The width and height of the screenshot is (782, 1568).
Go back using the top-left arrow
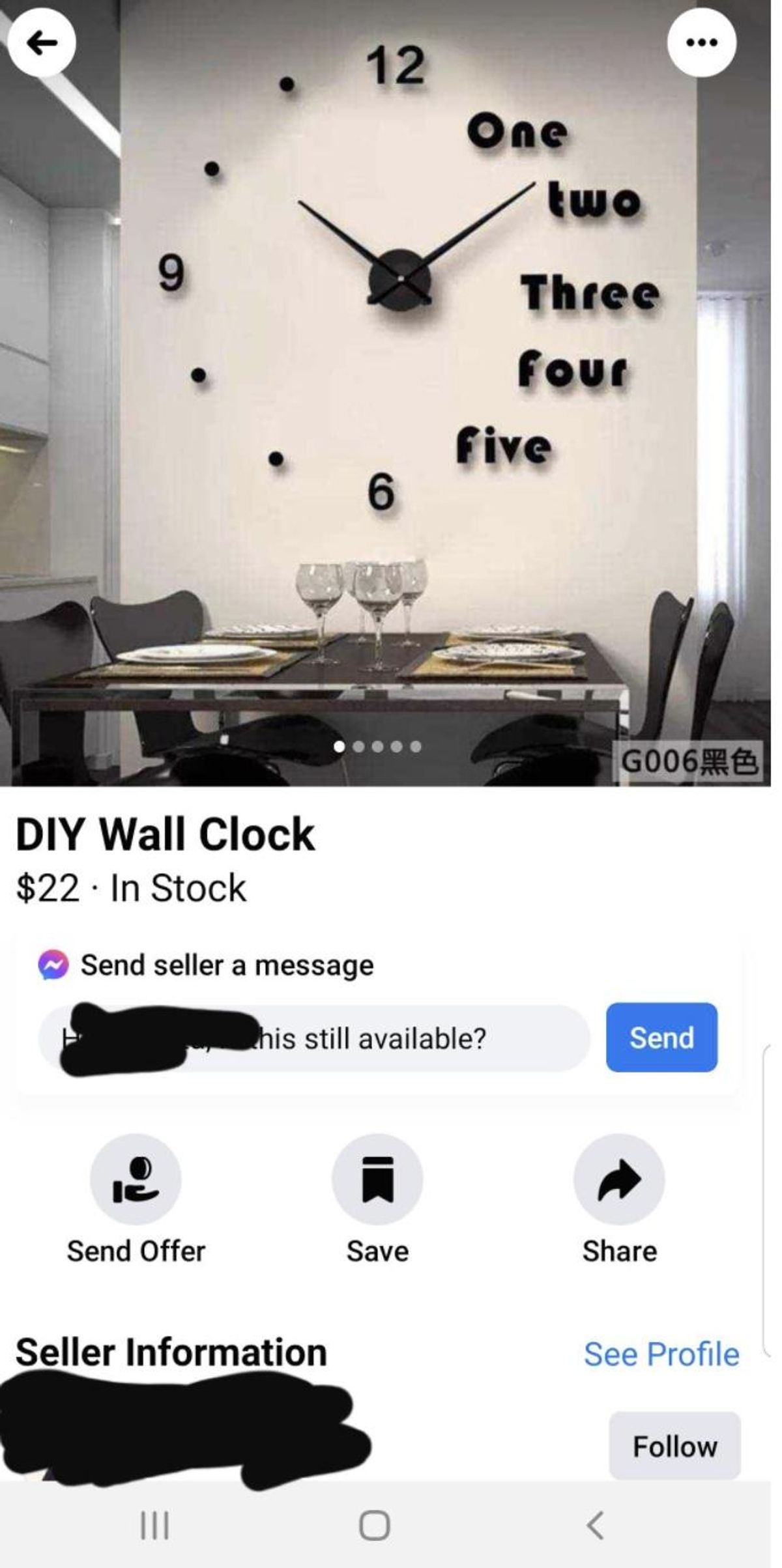pyautogui.click(x=42, y=43)
